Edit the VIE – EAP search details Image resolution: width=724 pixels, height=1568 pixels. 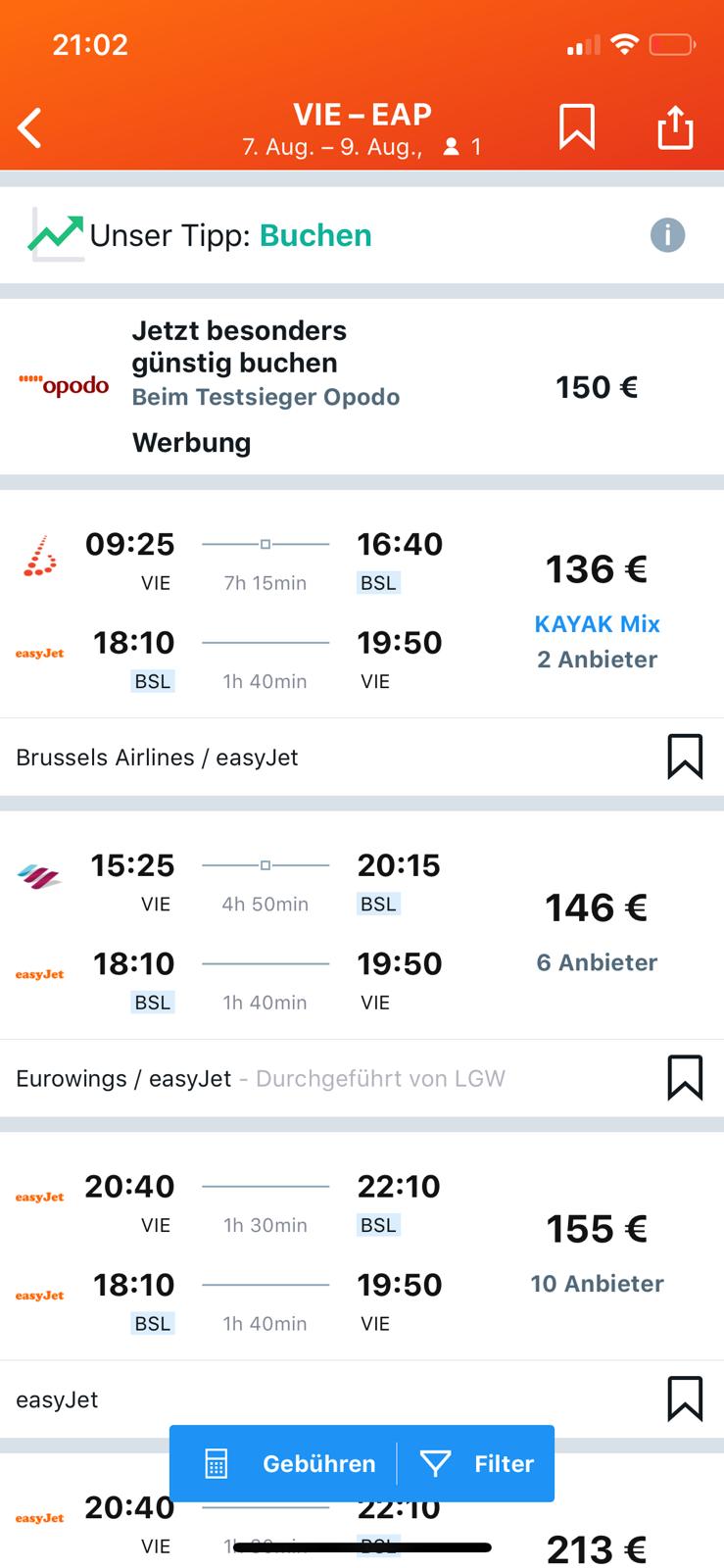click(x=362, y=128)
